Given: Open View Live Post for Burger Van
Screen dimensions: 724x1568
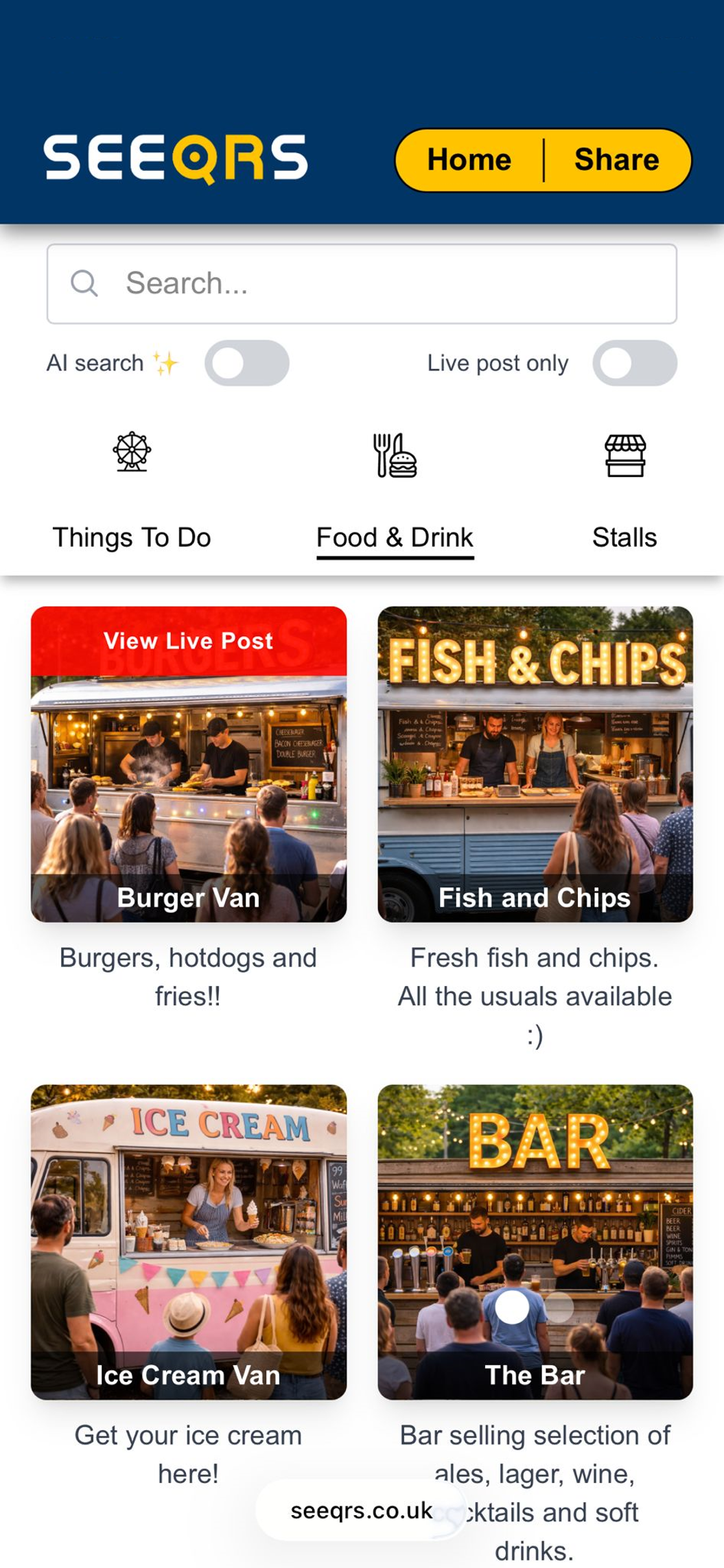Looking at the screenshot, I should click(x=189, y=641).
